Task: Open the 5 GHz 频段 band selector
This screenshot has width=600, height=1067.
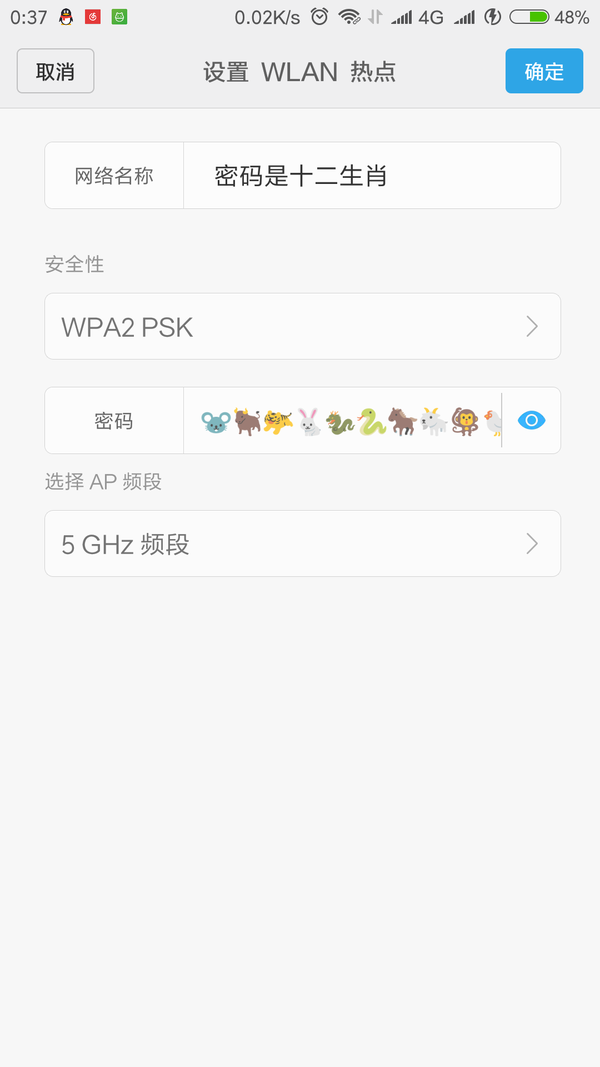Action: point(303,544)
